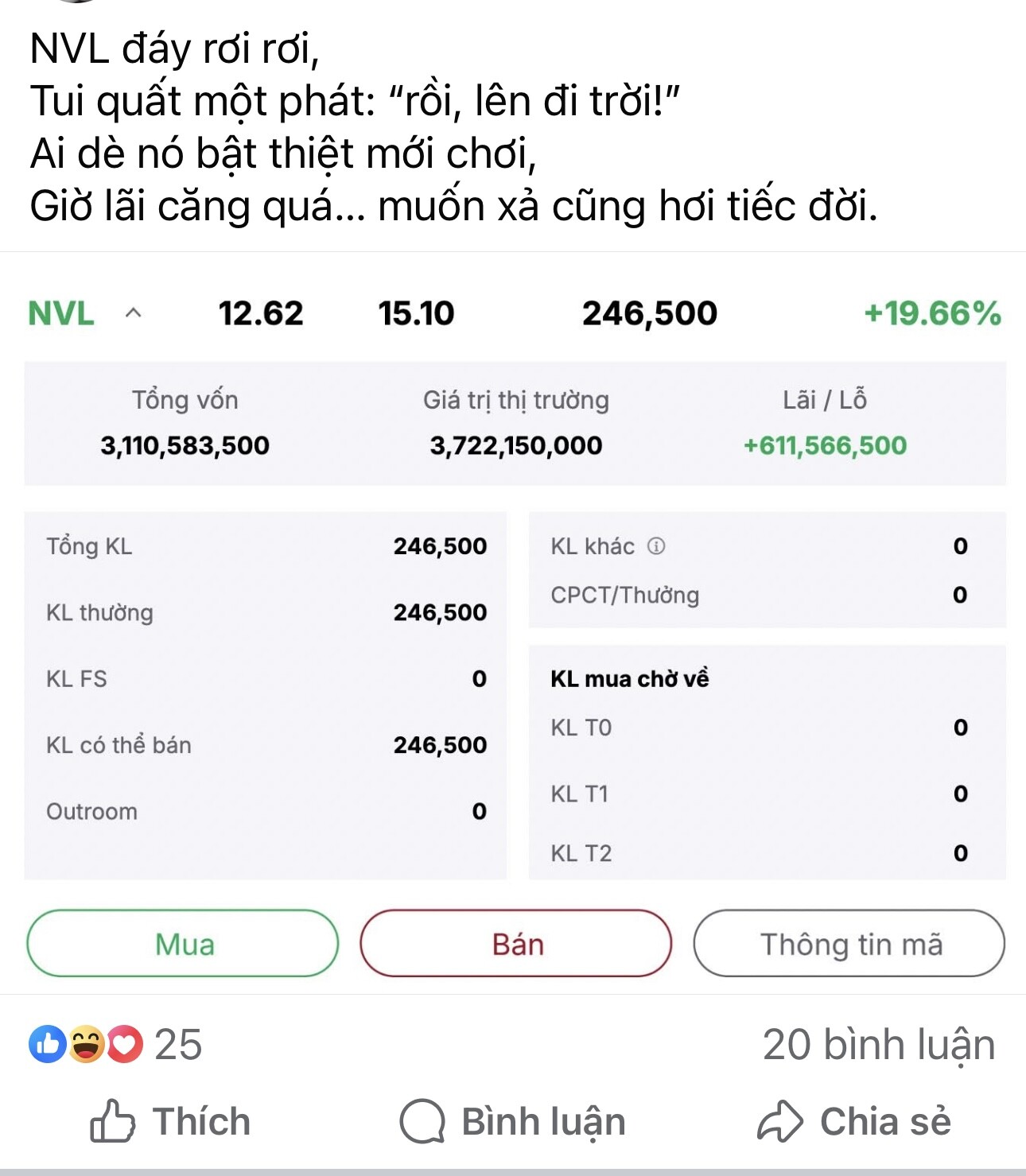Viewport: 1026px width, 1176px height.
Task: Like the post with the Thích button
Action: point(170,1121)
